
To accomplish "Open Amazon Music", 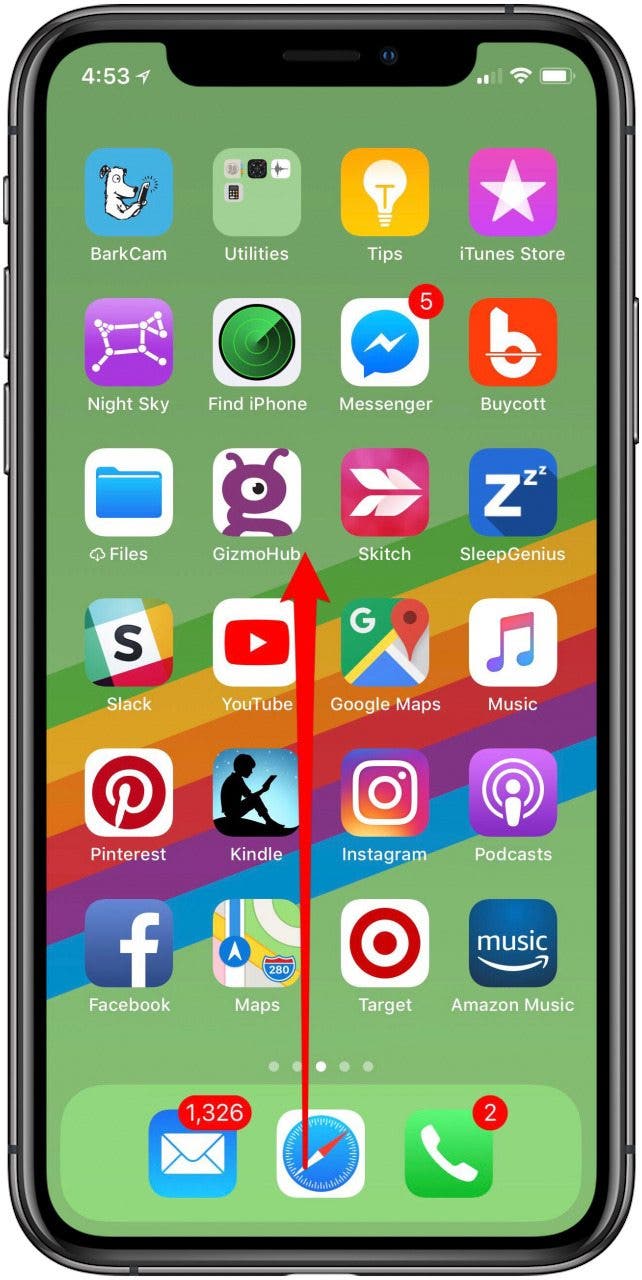I will pos(513,943).
